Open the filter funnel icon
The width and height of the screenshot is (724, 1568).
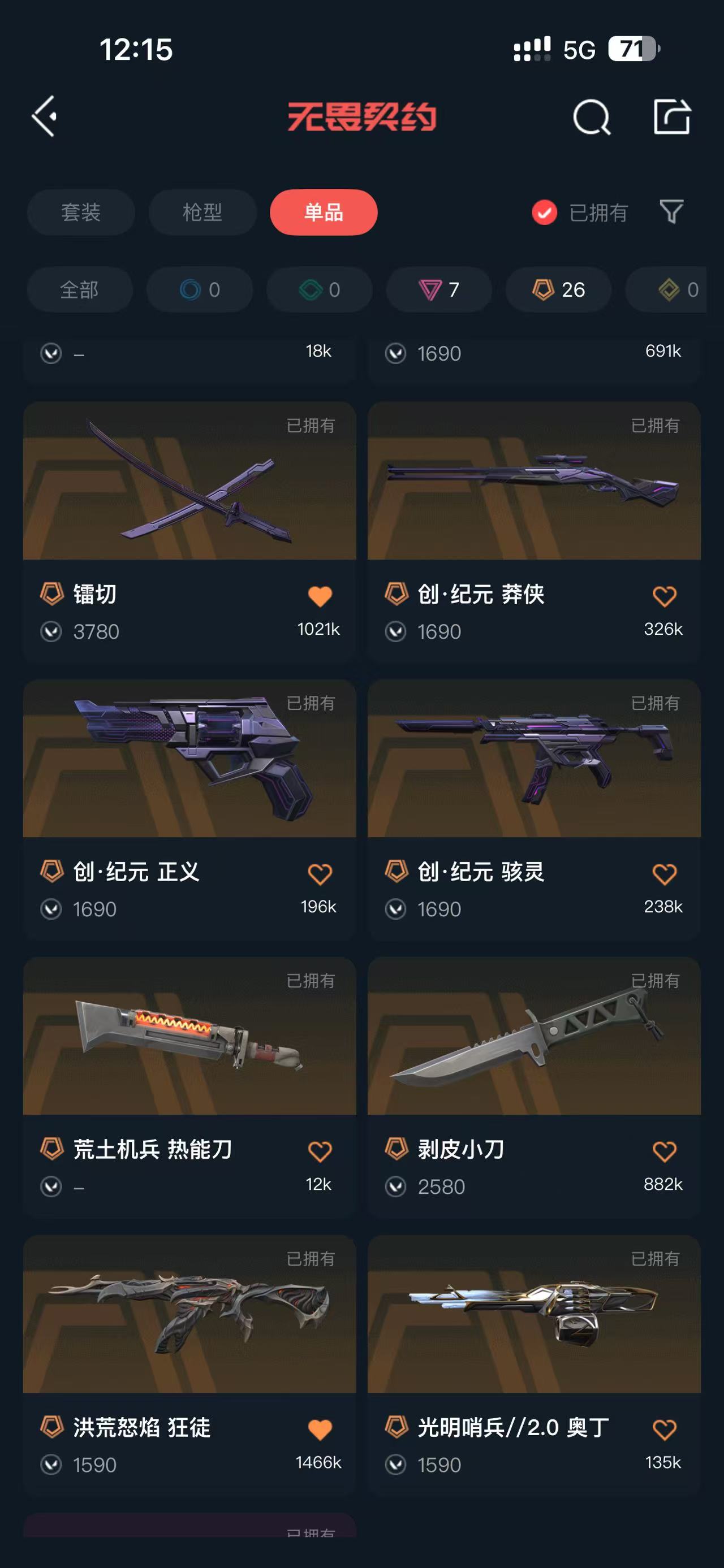671,212
